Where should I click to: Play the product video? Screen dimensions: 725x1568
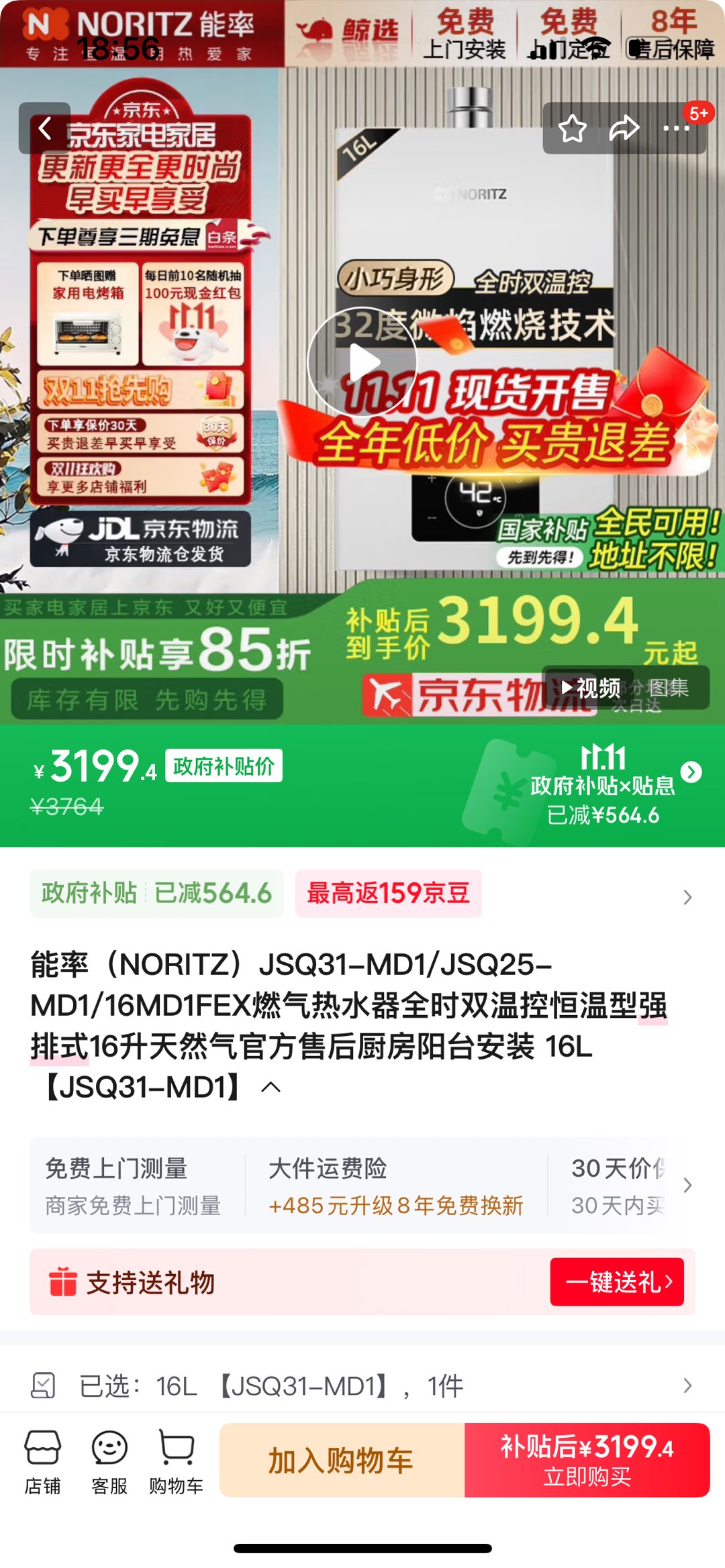coord(362,362)
